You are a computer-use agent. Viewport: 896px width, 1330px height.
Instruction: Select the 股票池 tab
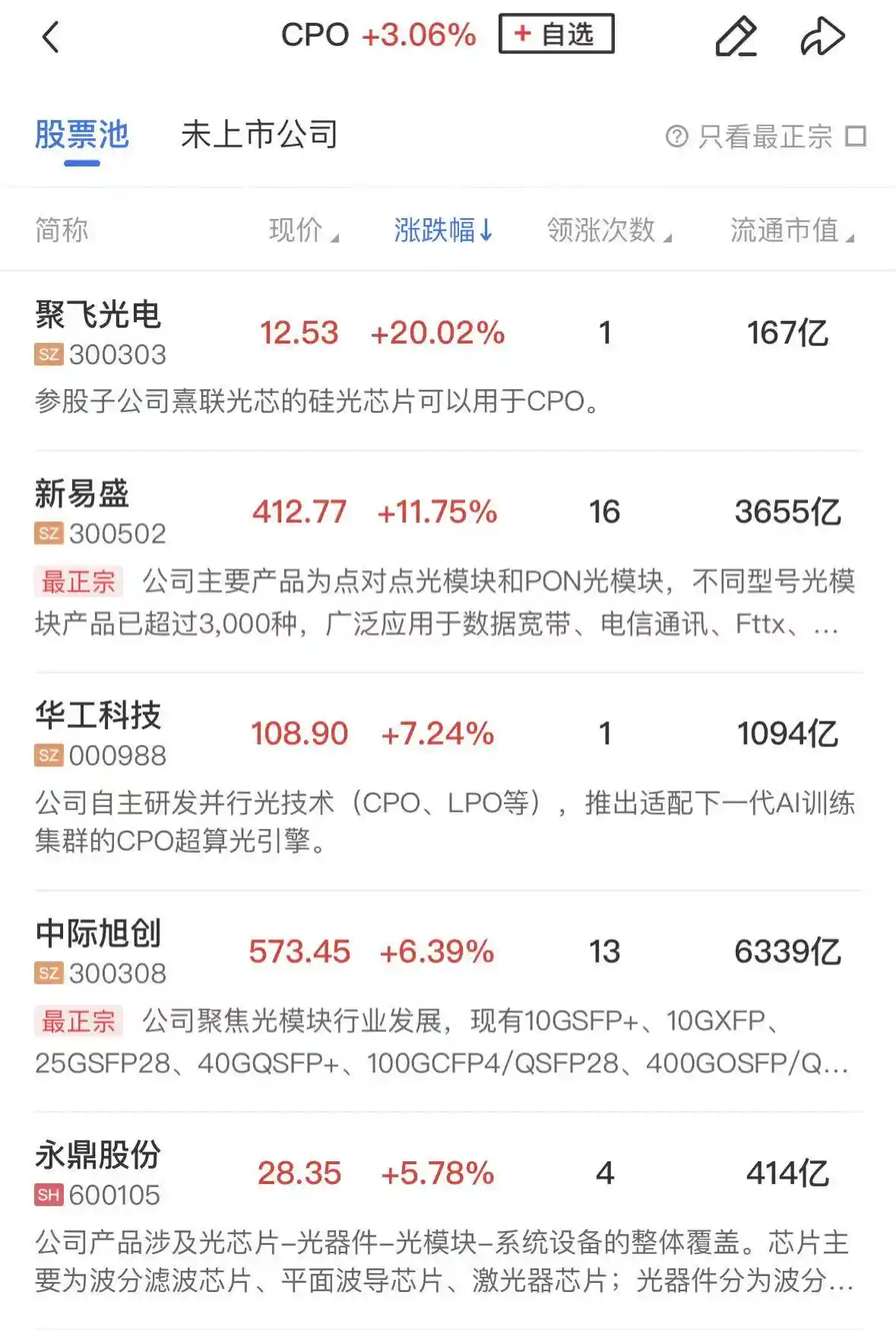[82, 135]
